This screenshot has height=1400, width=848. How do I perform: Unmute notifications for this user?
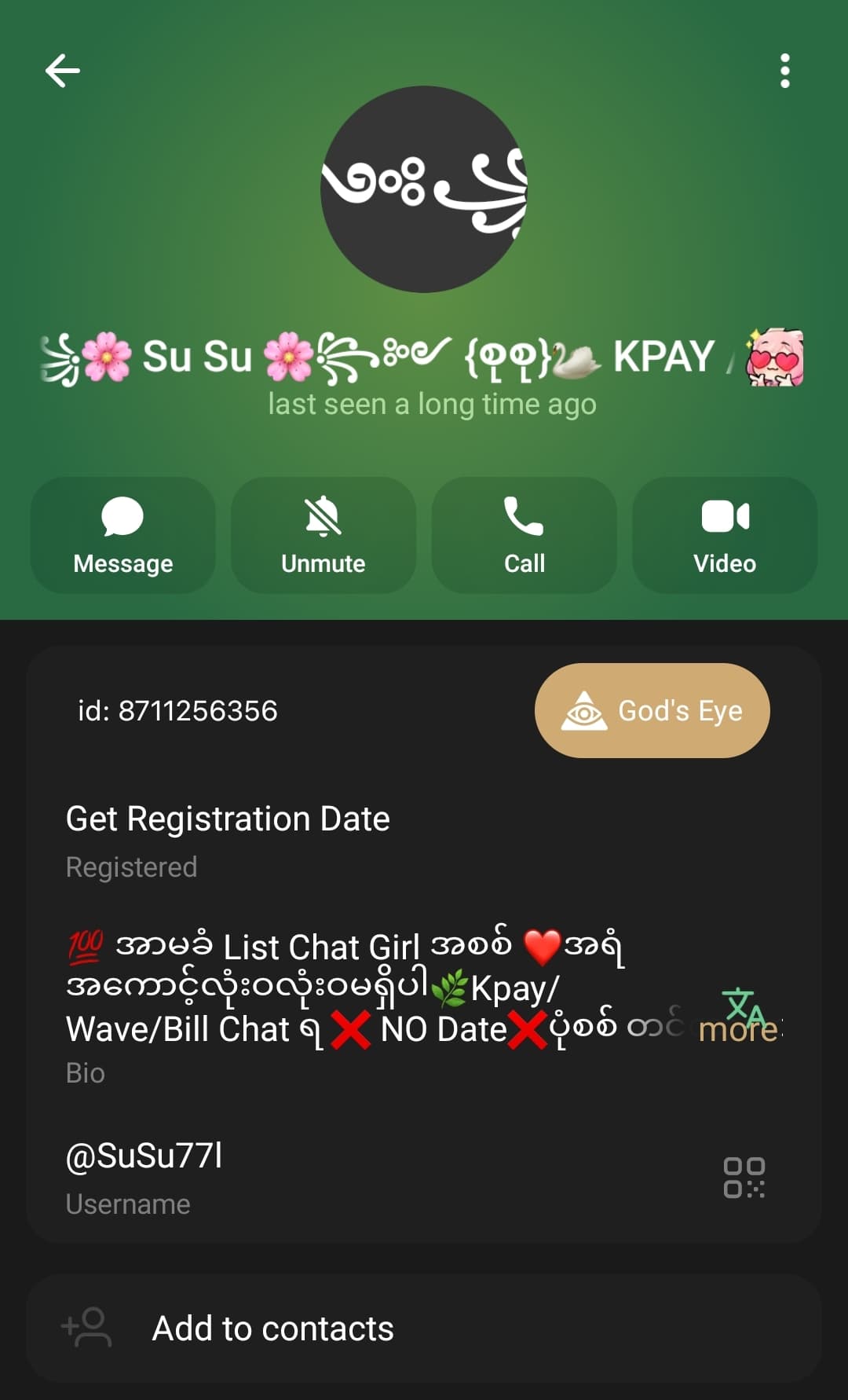[x=323, y=535]
